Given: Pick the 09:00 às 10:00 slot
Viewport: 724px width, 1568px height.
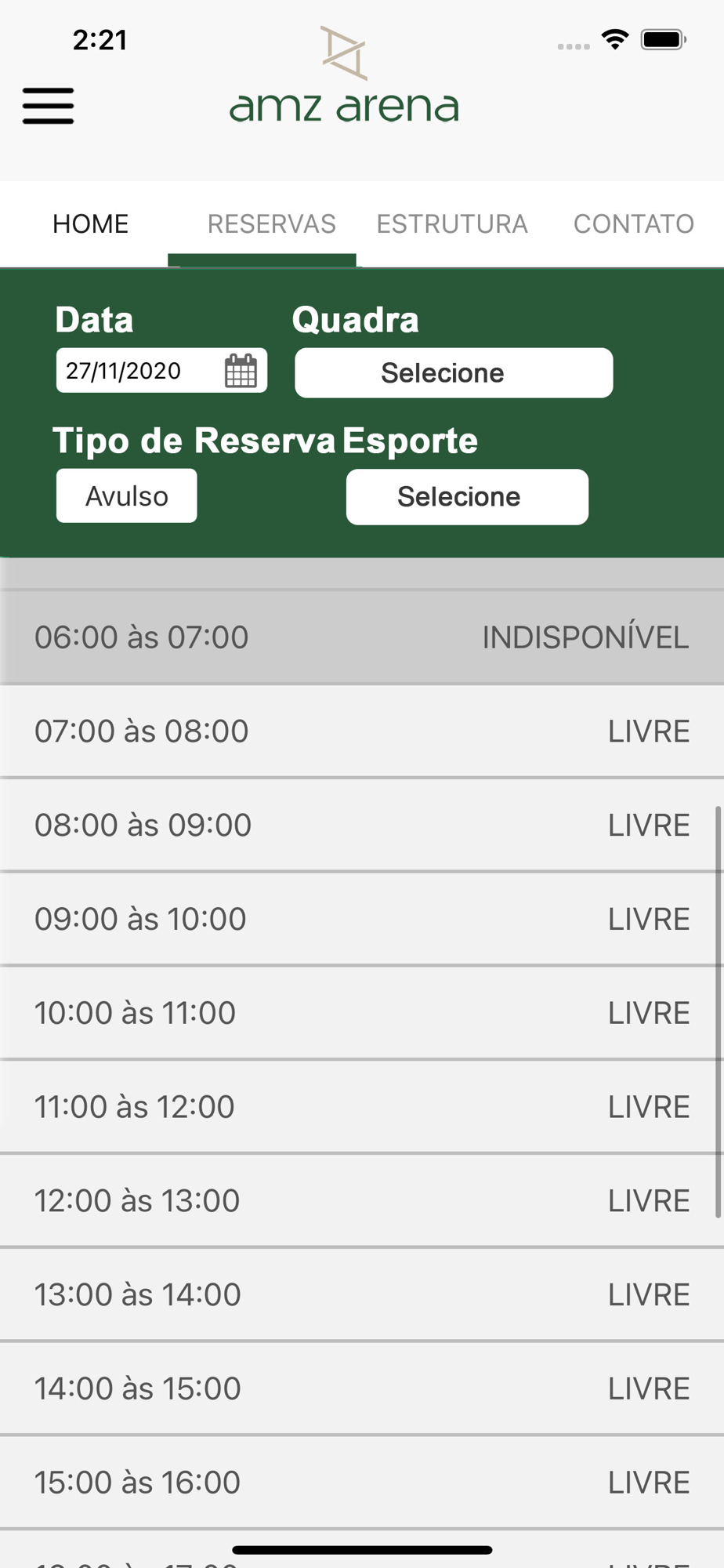Looking at the screenshot, I should pos(362,919).
